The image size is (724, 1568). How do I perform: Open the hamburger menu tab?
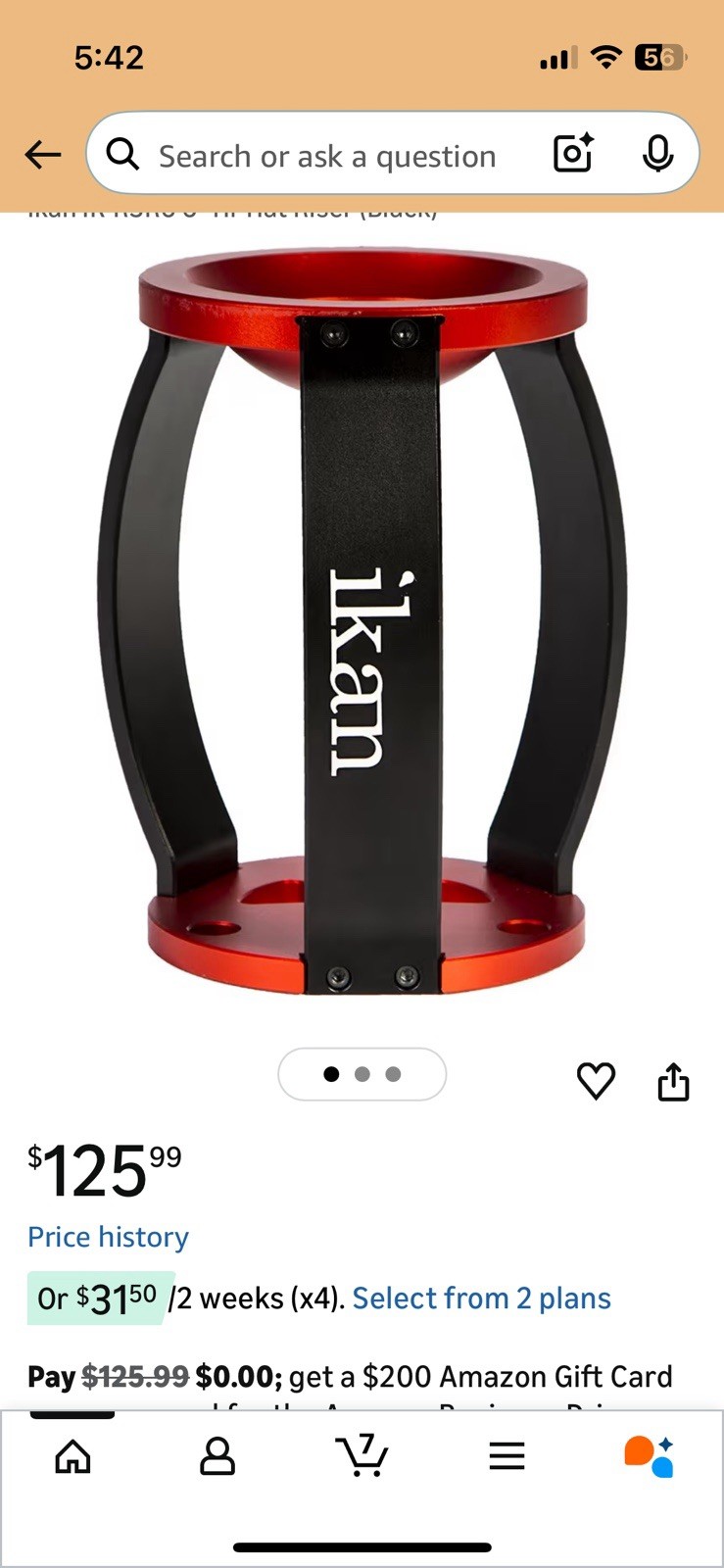tap(507, 1456)
